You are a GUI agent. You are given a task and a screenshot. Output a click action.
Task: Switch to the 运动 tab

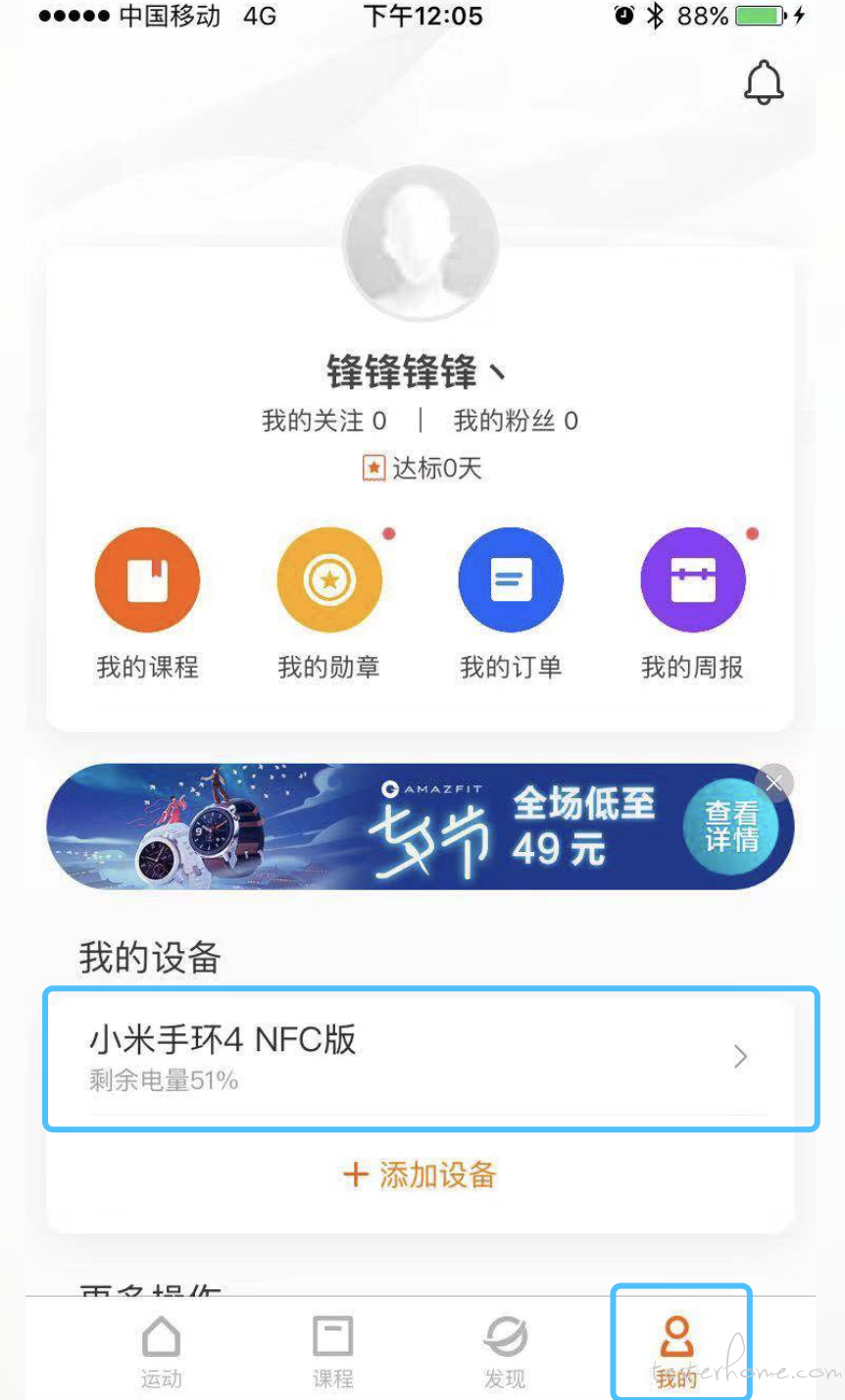tap(161, 1351)
